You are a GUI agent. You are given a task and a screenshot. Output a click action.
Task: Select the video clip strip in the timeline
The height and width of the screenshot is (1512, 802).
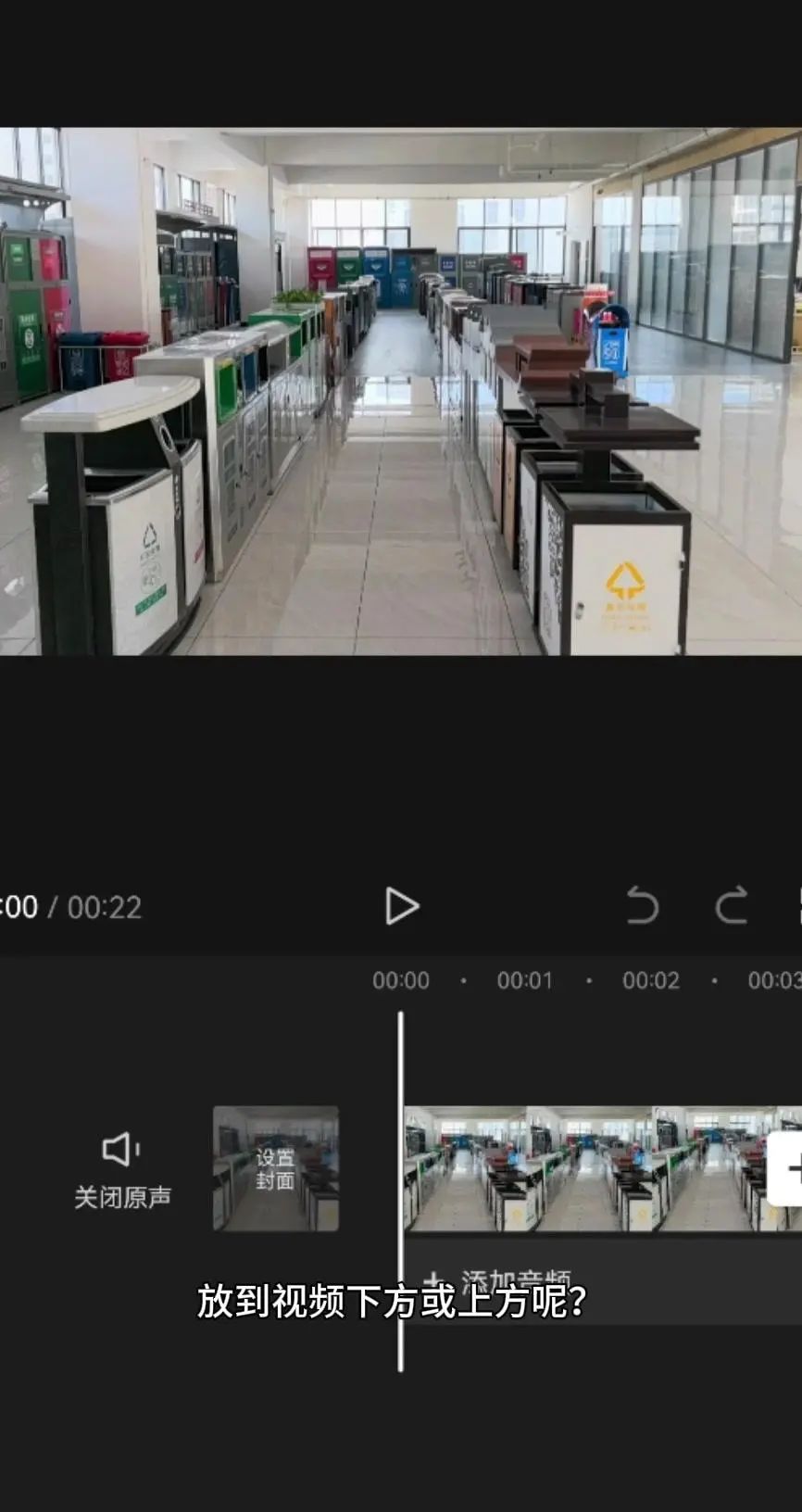[574, 1167]
